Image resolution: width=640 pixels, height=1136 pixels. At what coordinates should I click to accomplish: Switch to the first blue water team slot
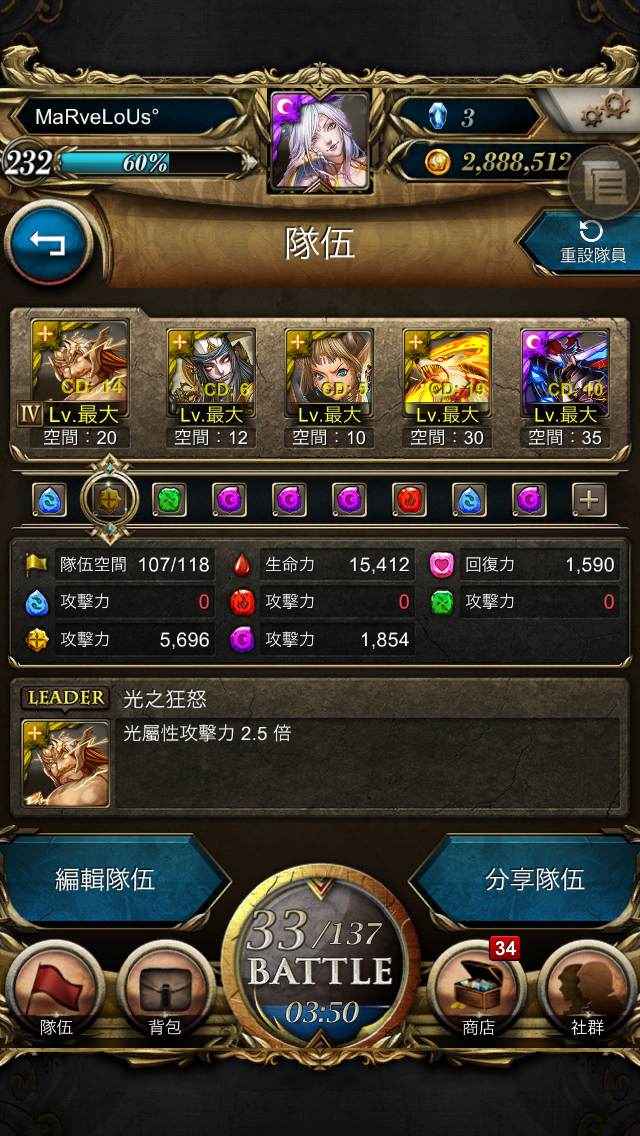[49, 499]
